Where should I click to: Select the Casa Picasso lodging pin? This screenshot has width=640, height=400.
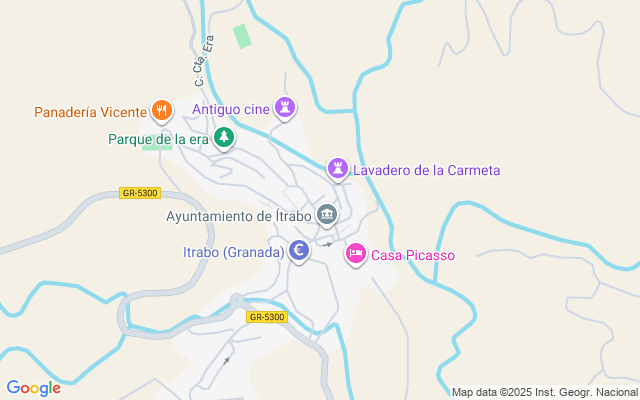pyautogui.click(x=355, y=254)
